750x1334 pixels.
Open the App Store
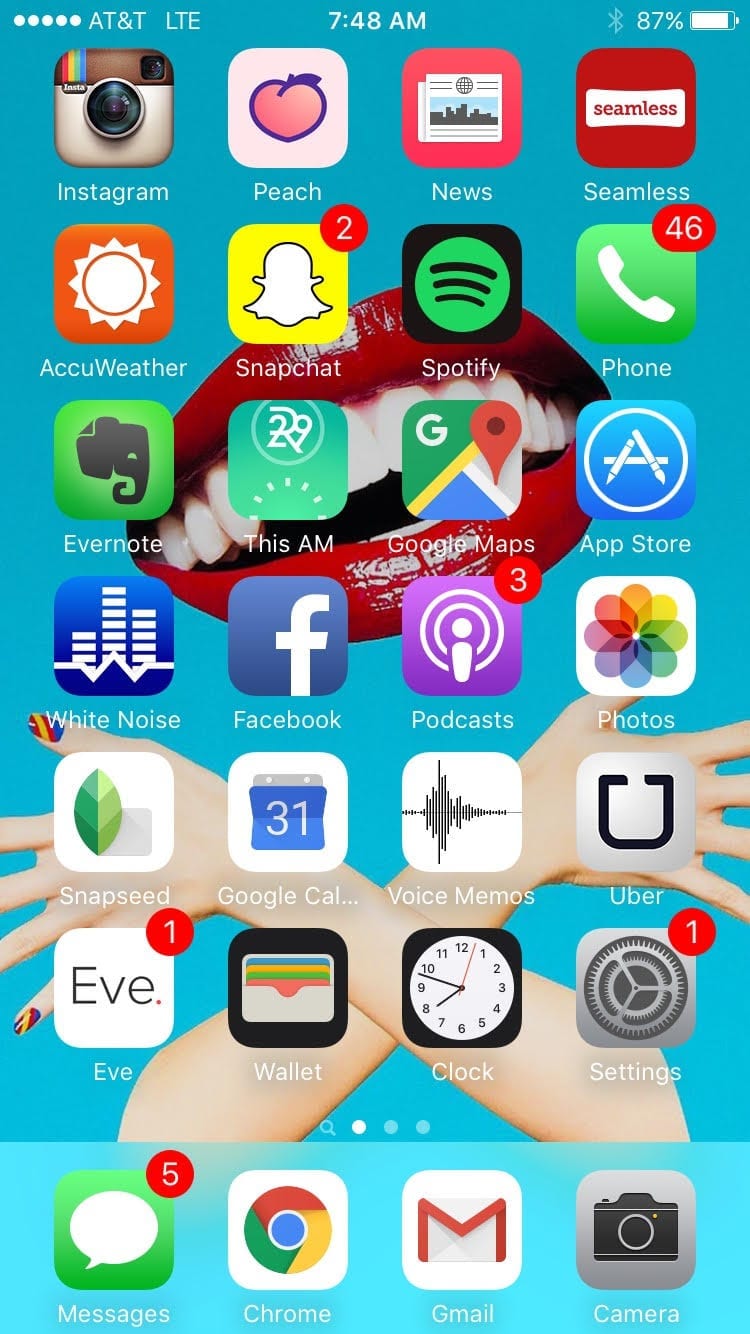[x=636, y=460]
